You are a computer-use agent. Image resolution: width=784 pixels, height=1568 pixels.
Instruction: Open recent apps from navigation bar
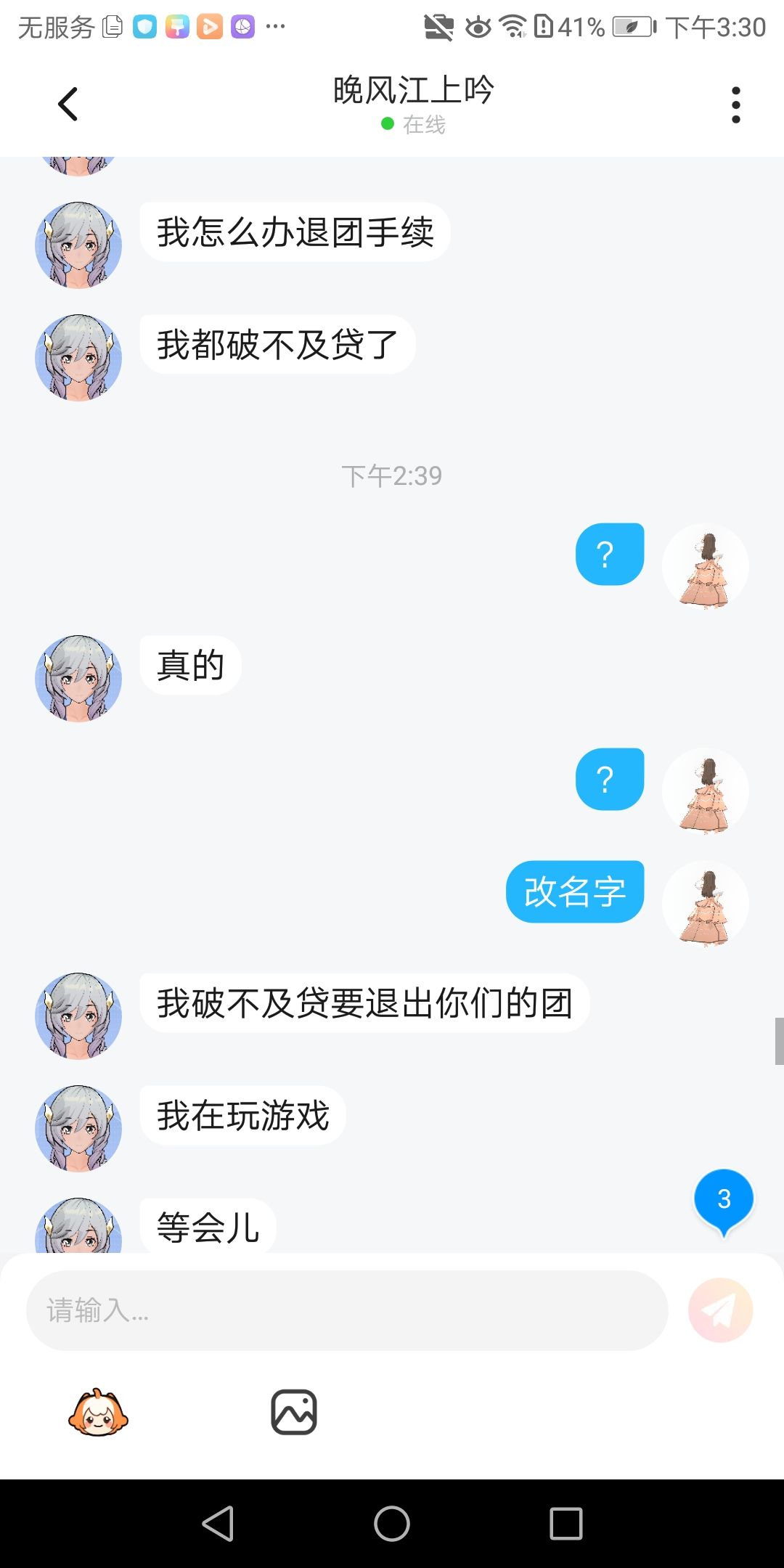point(566,1523)
